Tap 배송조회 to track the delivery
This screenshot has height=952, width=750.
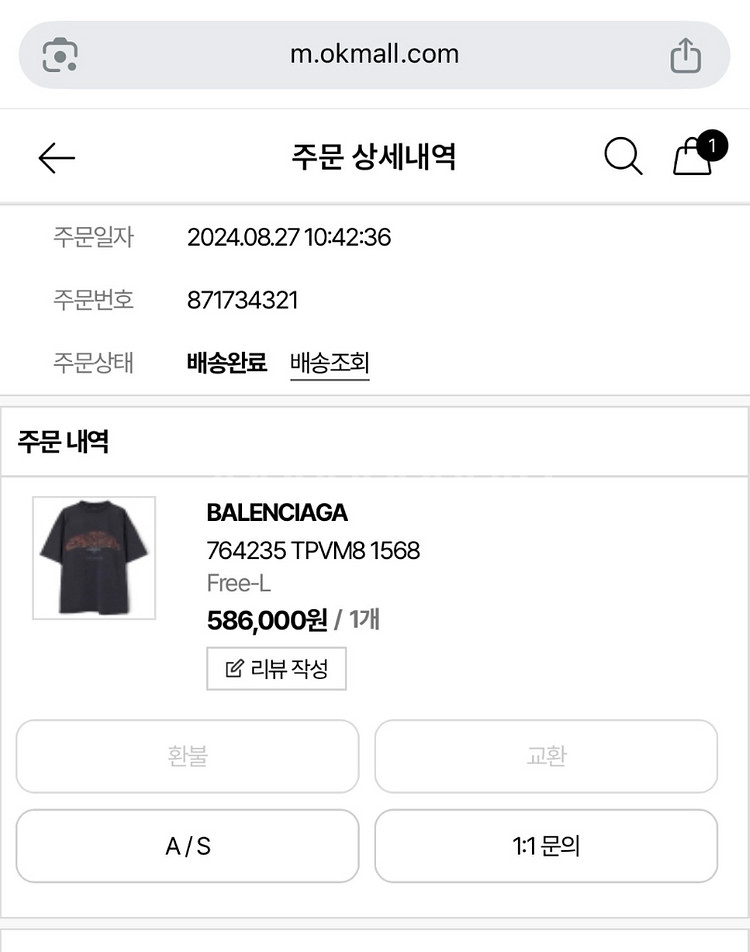click(x=329, y=362)
